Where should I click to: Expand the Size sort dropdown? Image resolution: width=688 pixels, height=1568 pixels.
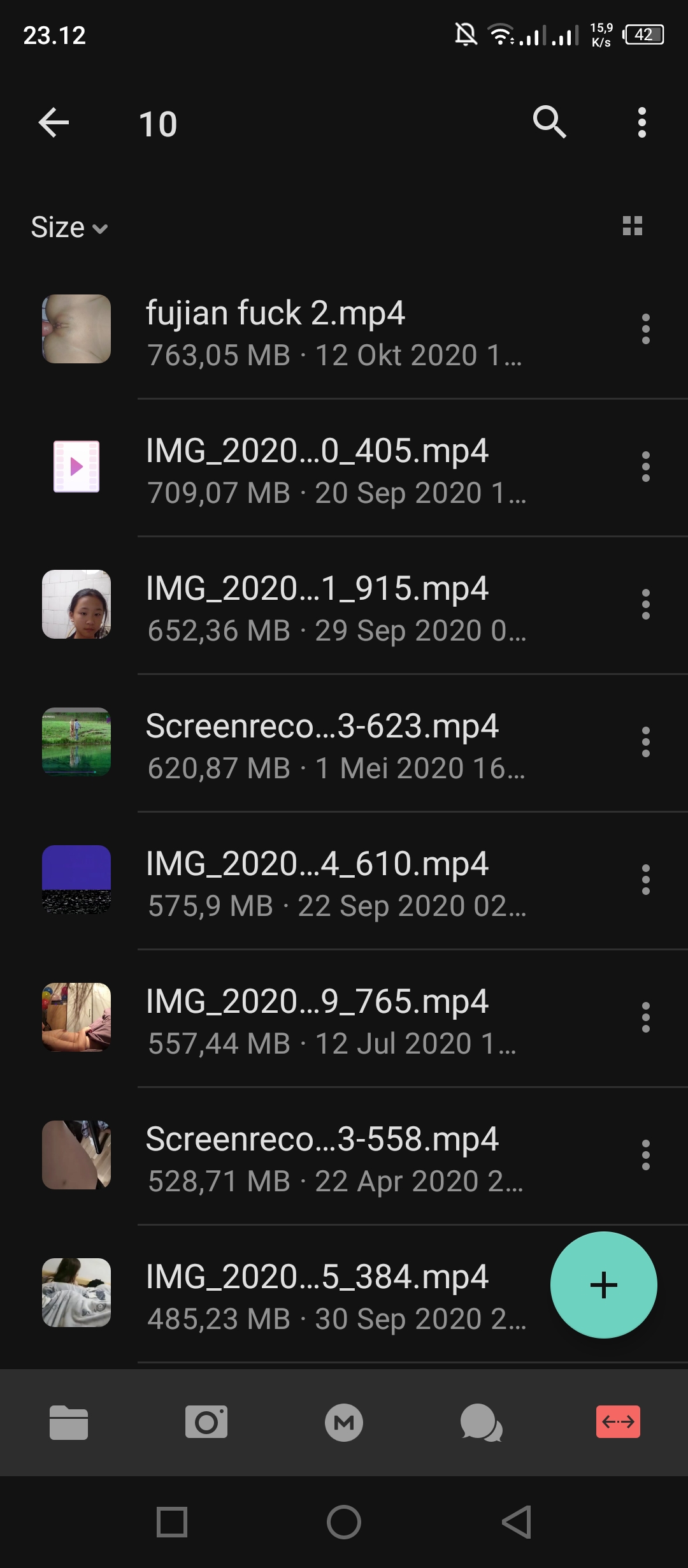point(69,228)
